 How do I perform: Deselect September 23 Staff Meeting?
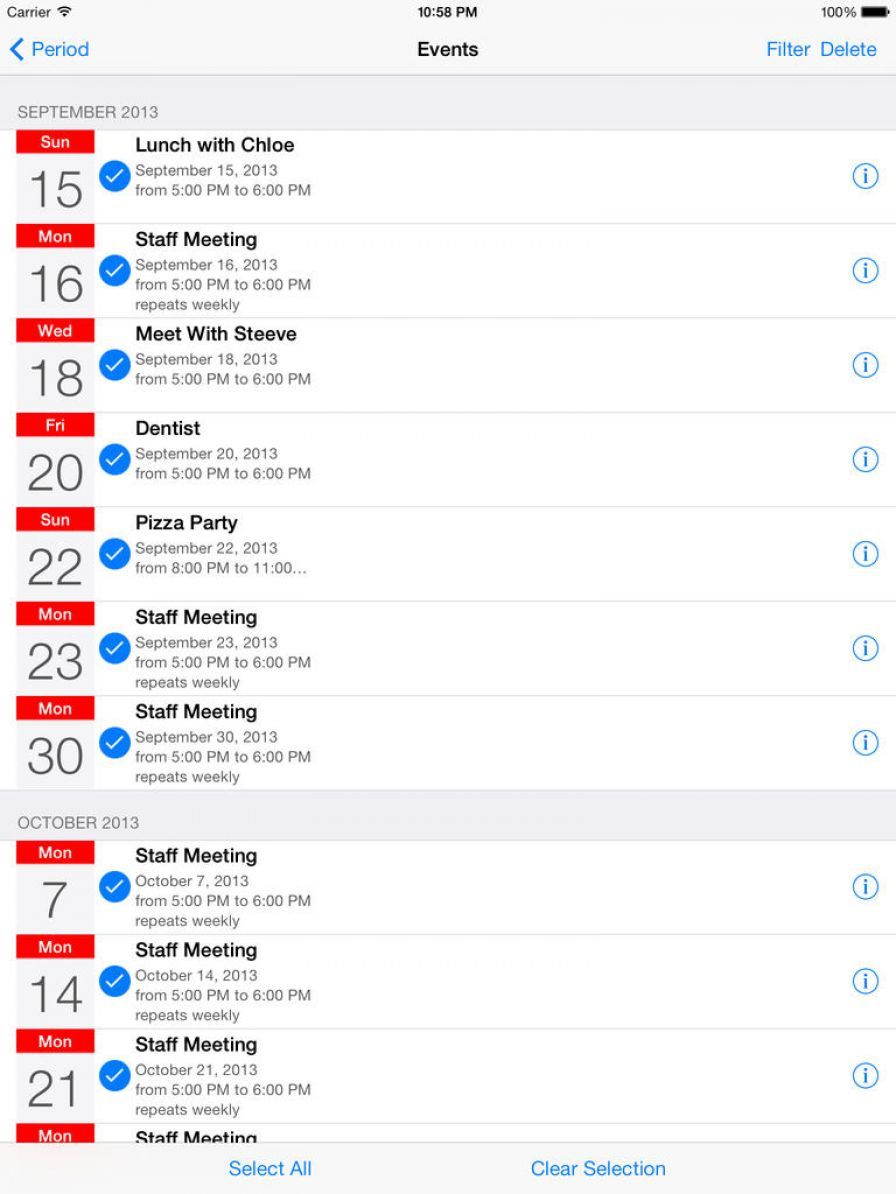(x=115, y=648)
